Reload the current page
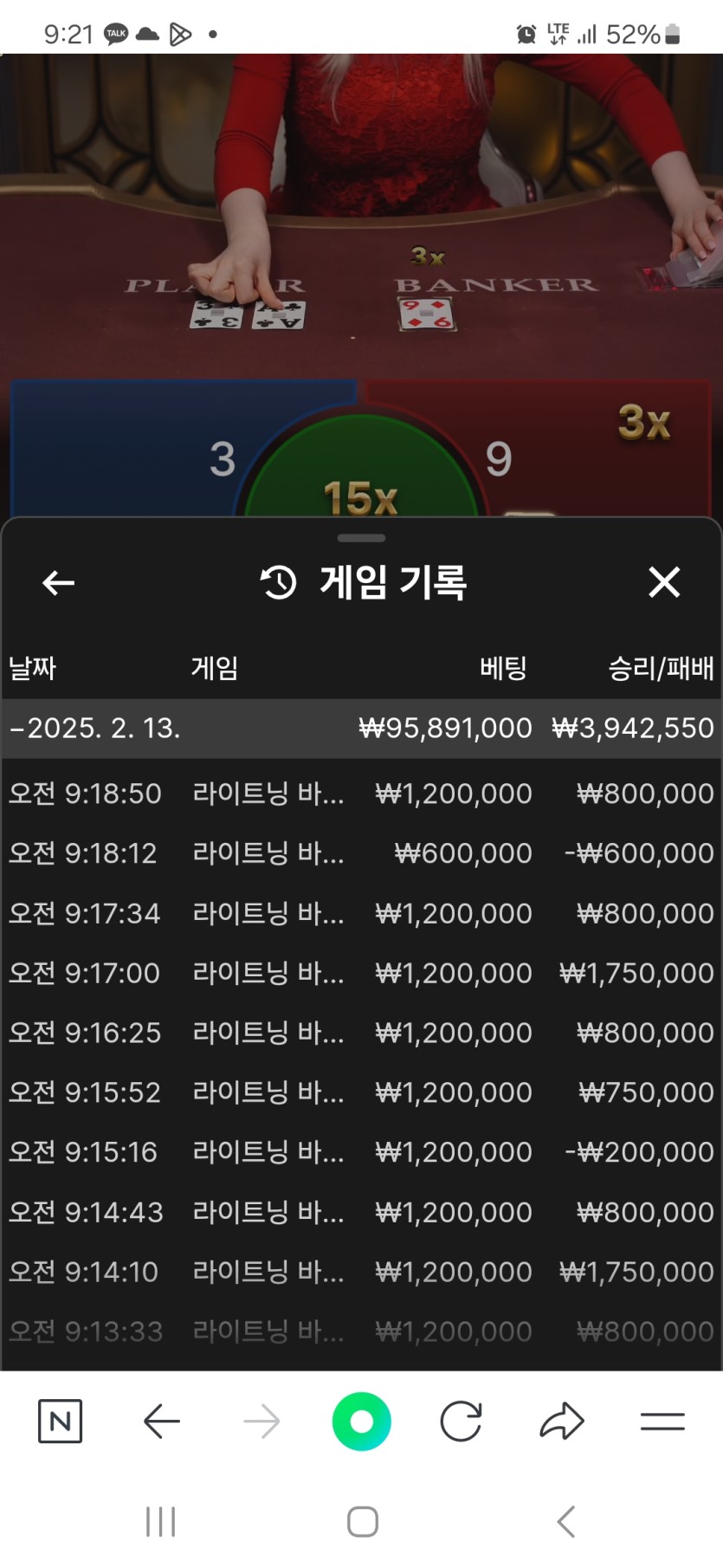 point(461,1422)
